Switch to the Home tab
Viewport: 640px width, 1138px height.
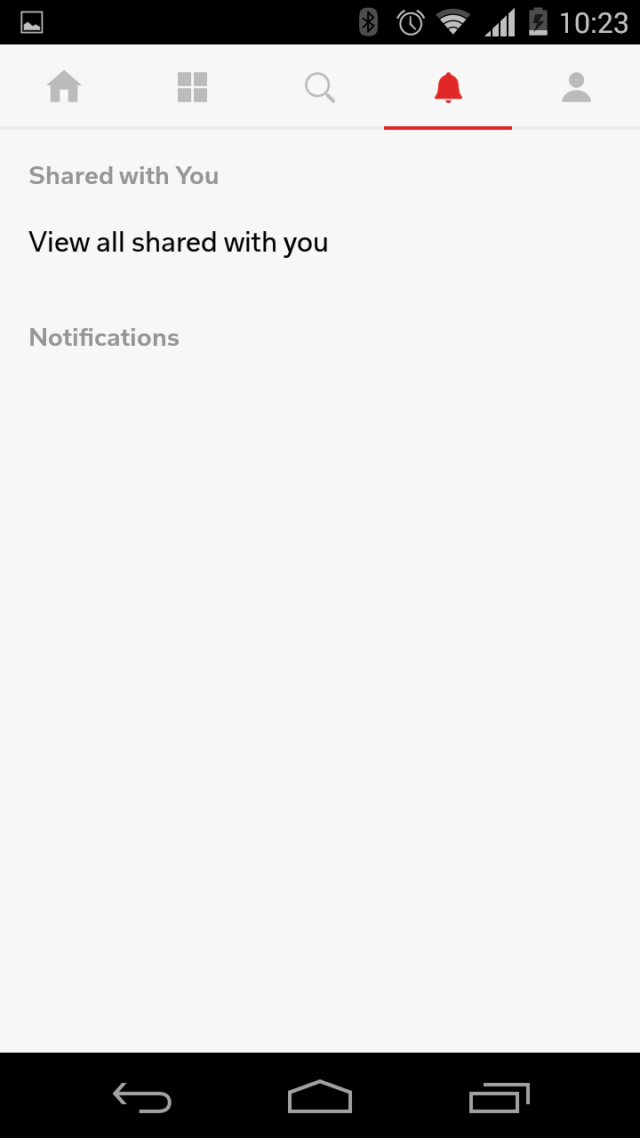pos(64,88)
